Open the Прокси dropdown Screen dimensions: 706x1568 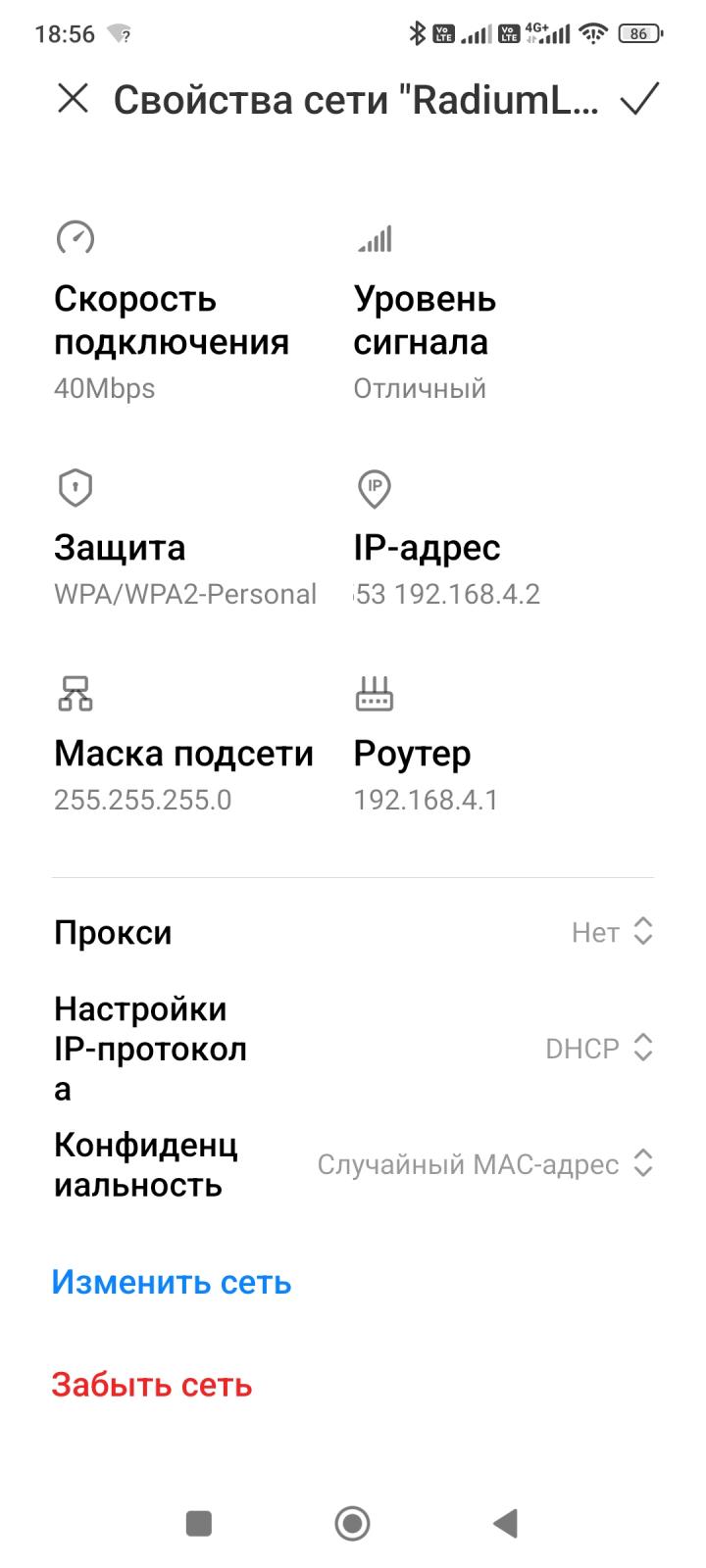point(353,932)
